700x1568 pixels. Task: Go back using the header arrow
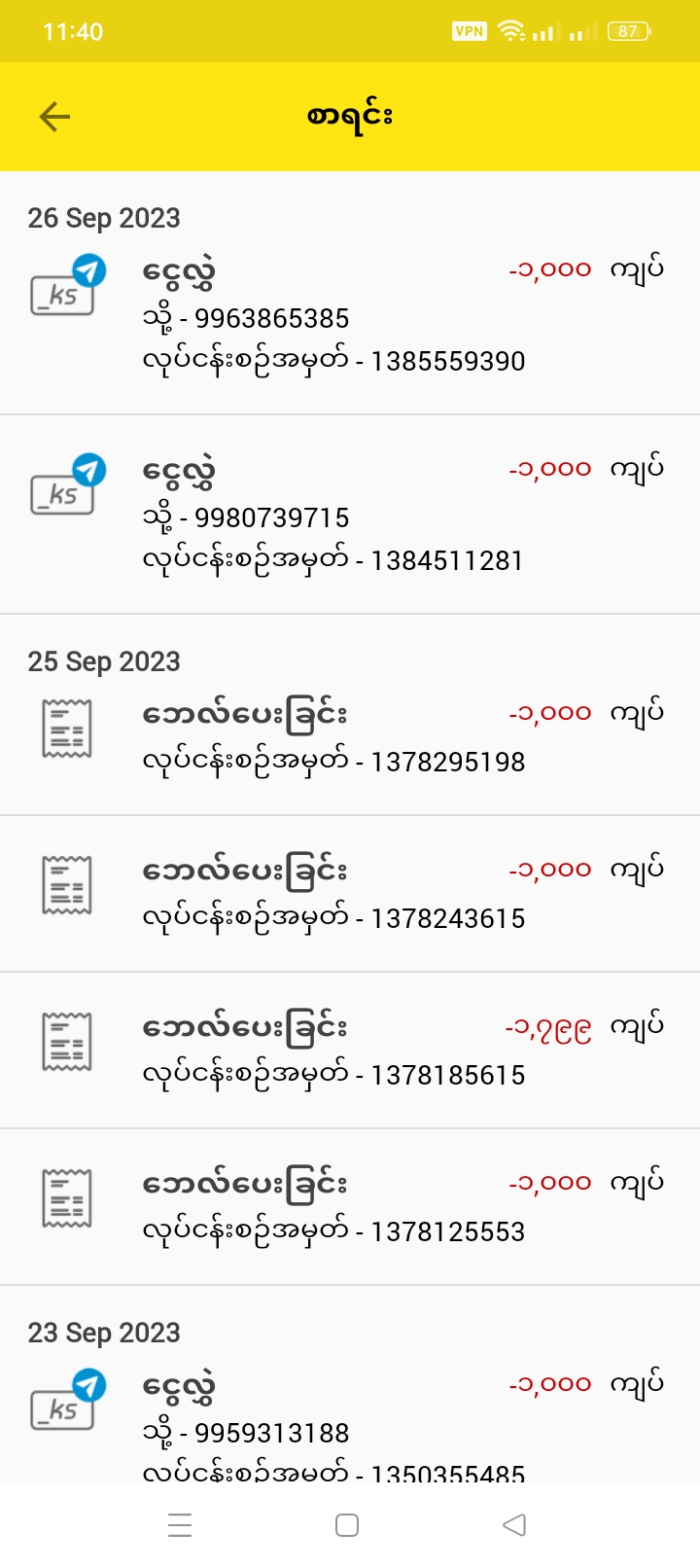click(54, 117)
